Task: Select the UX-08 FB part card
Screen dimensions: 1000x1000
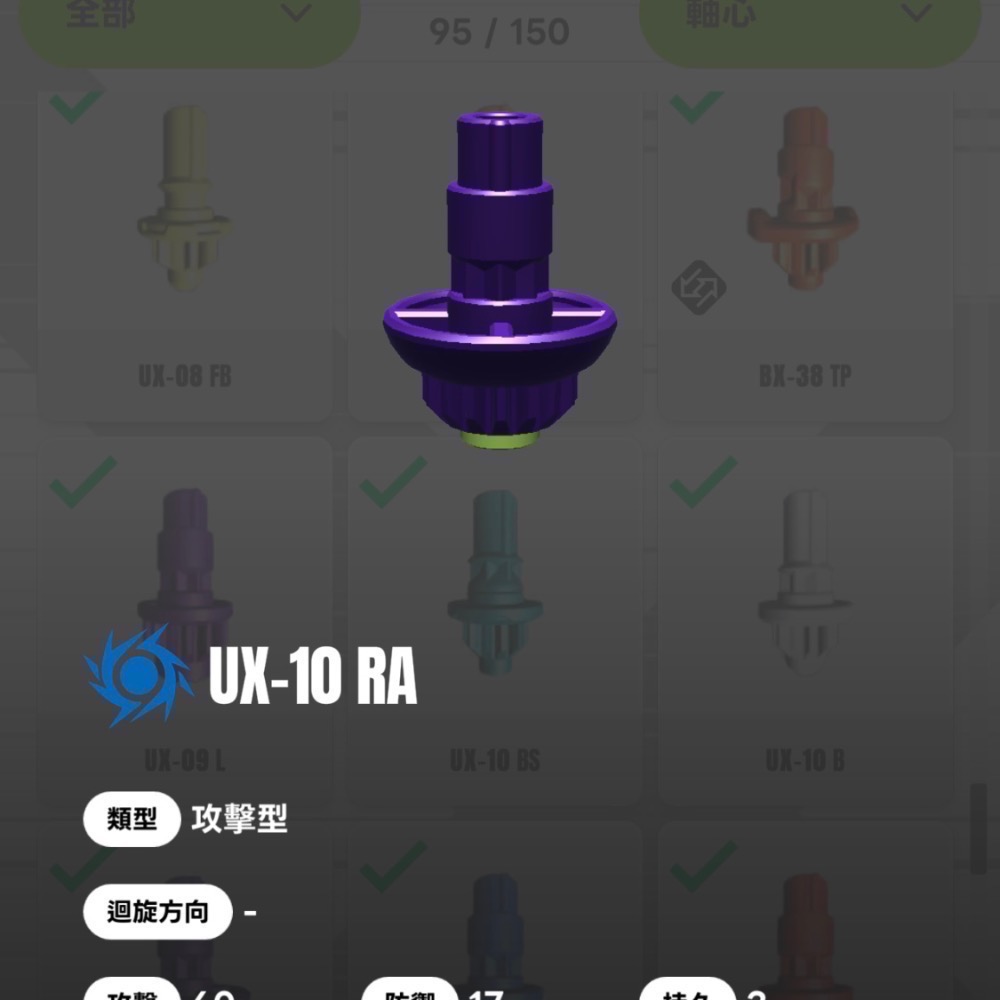Action: [x=185, y=250]
